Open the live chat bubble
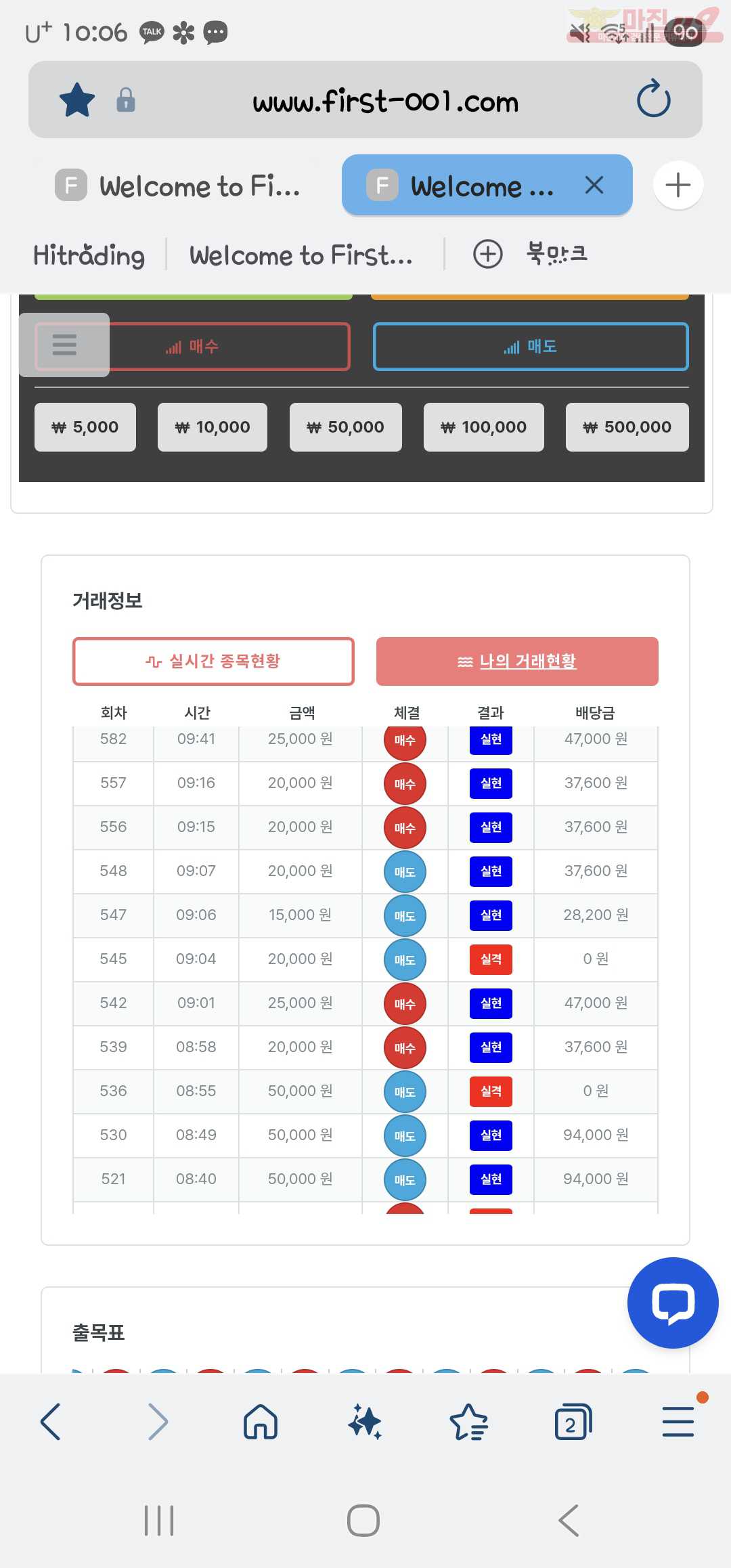Viewport: 731px width, 1568px height. tap(672, 1303)
